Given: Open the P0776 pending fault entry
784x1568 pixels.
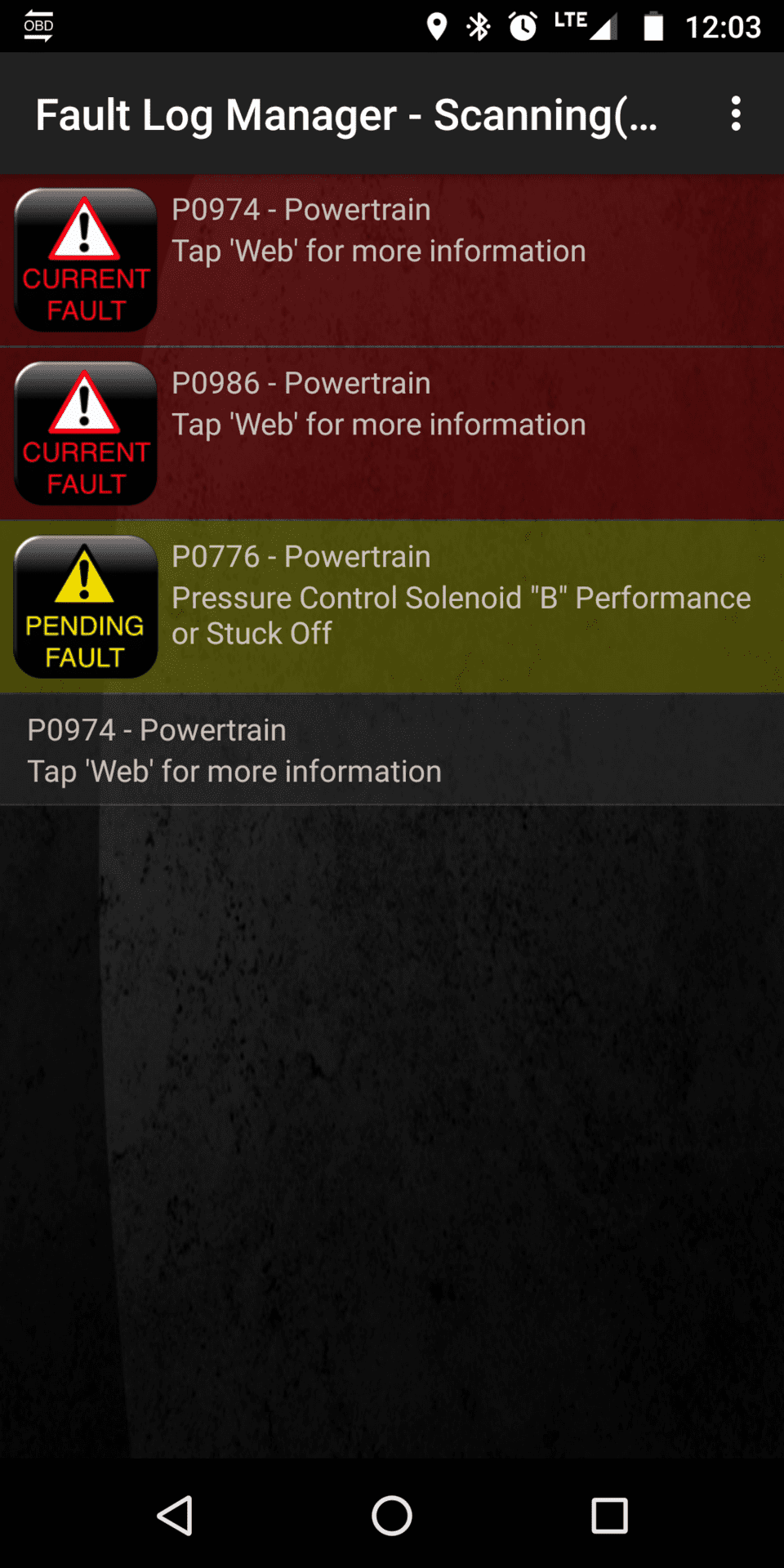Looking at the screenshot, I should coord(392,607).
